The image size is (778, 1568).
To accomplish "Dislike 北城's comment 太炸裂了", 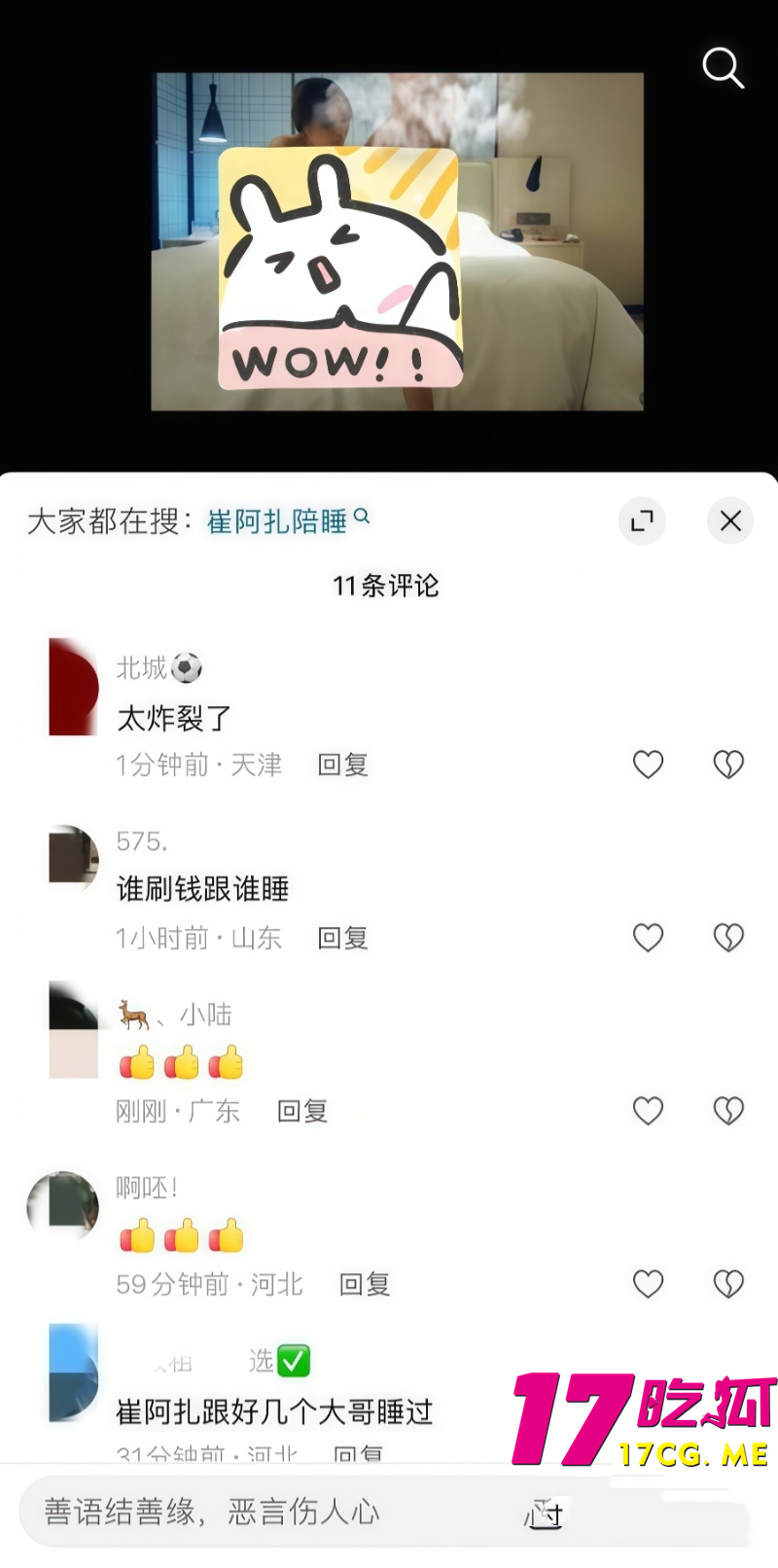I will pos(727,765).
